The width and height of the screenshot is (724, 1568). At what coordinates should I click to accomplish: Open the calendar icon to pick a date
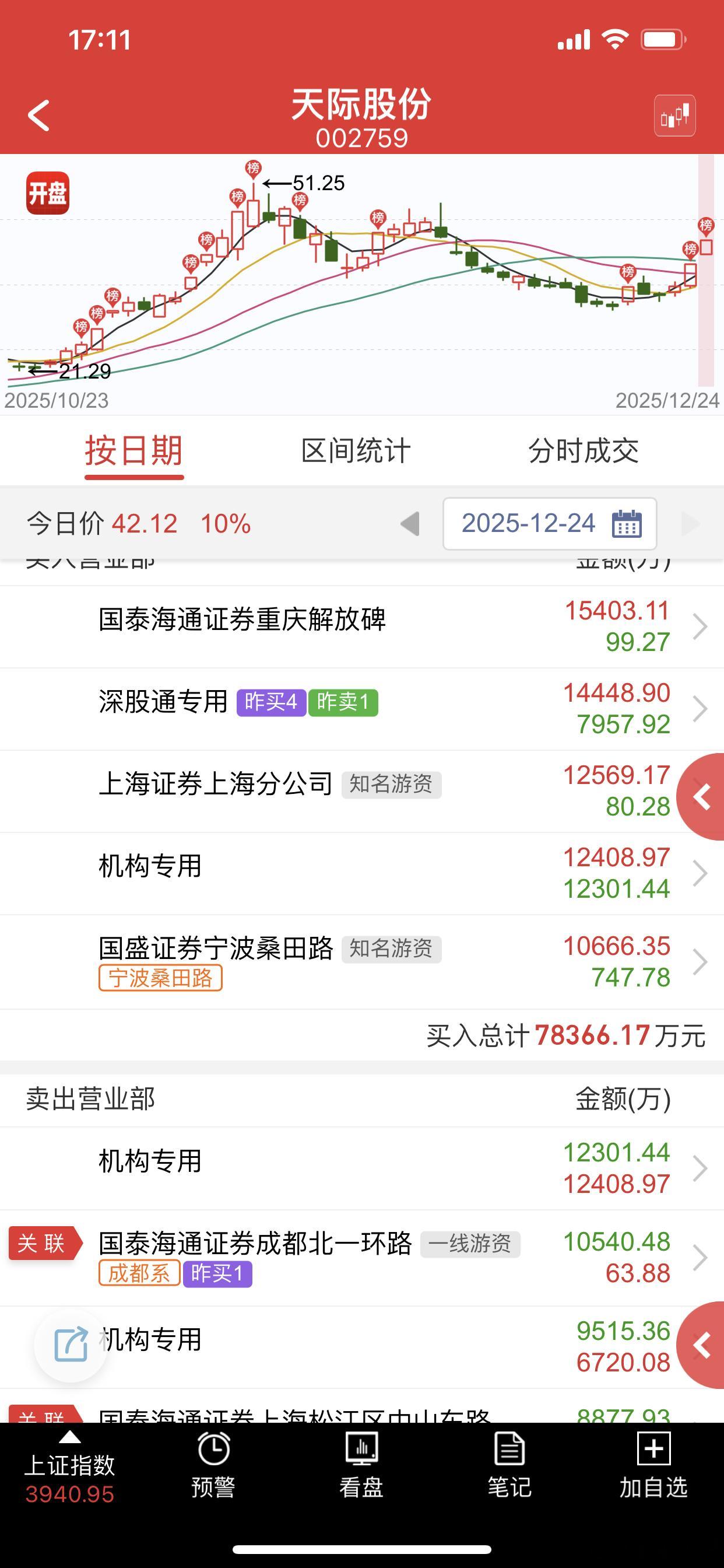(x=628, y=523)
